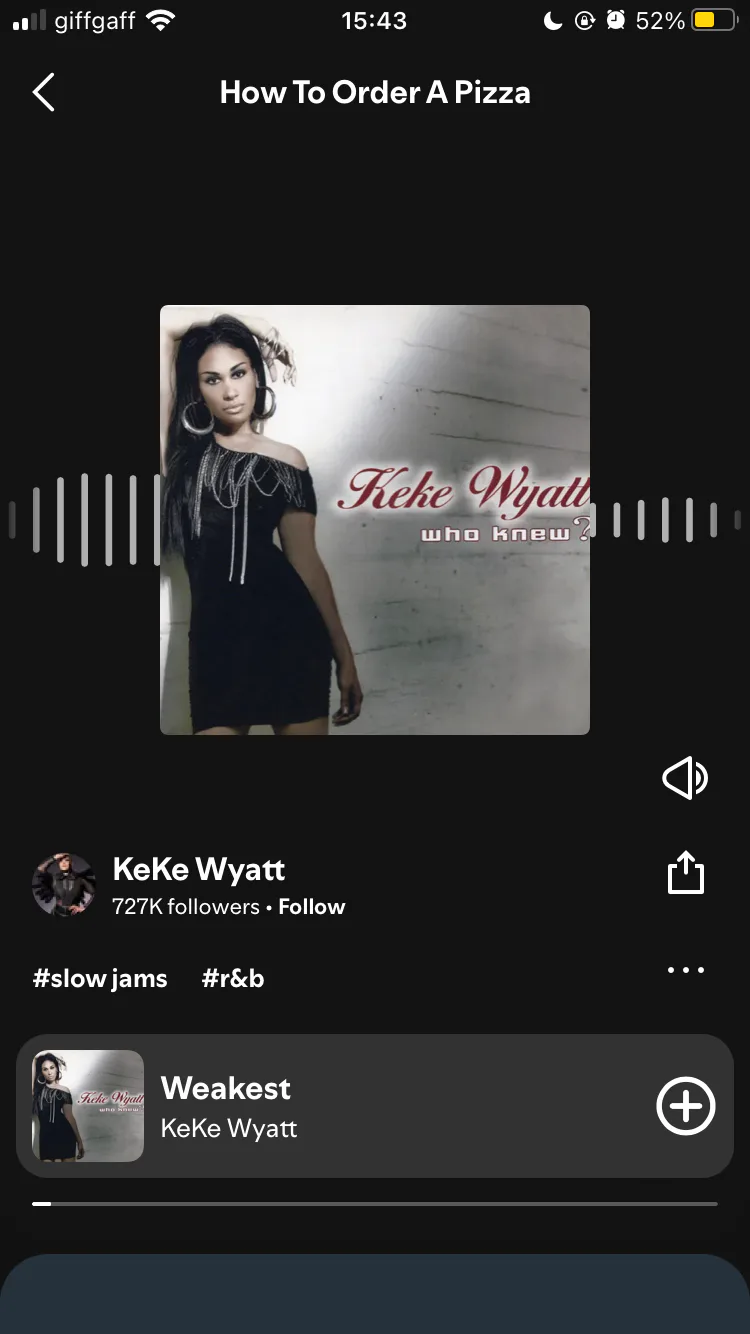Viewport: 750px width, 1334px height.
Task: Add Weakest to your library
Action: coord(686,1106)
